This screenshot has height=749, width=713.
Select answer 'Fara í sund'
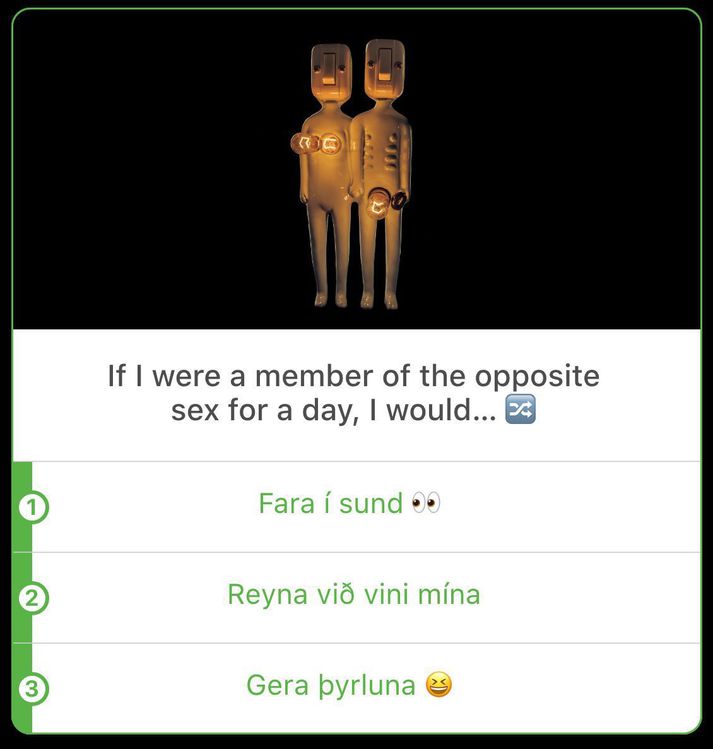350,504
